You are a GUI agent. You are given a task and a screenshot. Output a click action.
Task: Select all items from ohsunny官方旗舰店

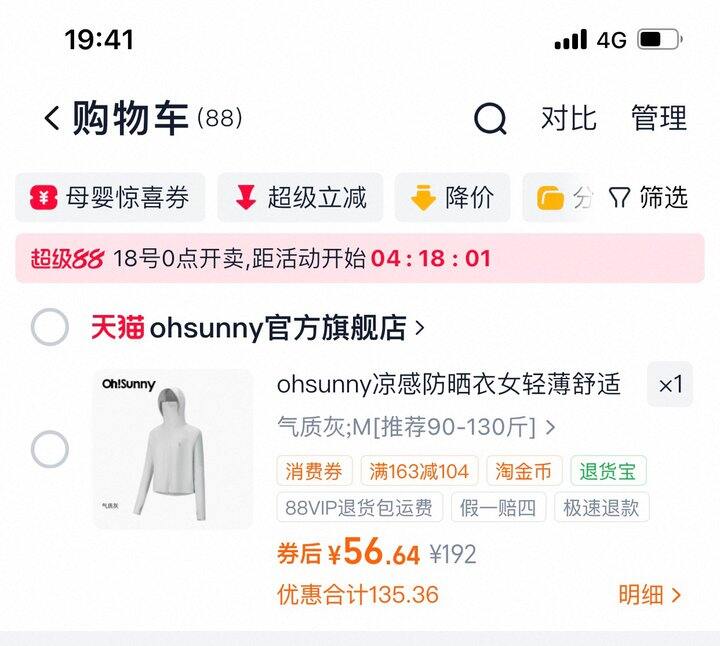(x=50, y=327)
